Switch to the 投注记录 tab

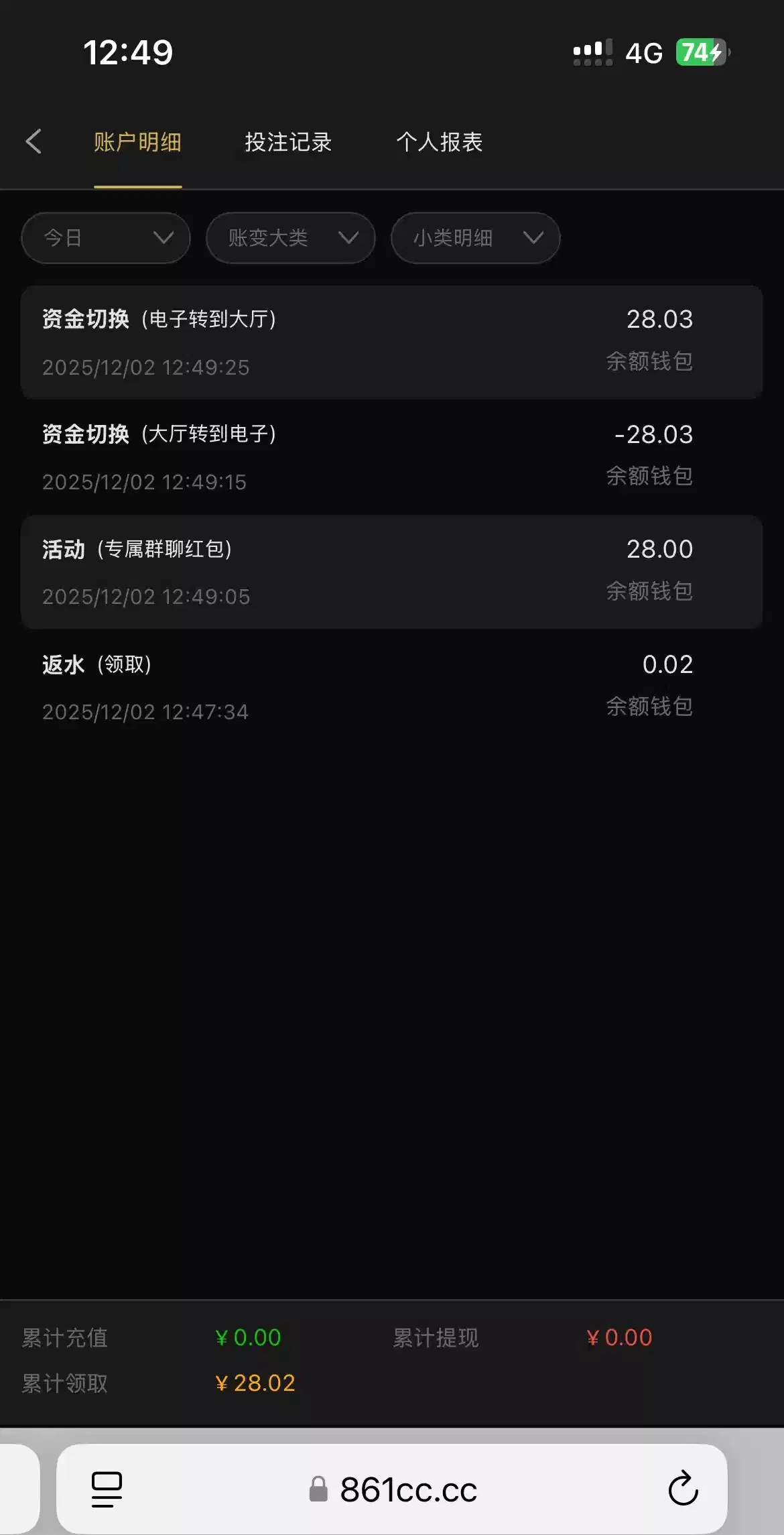tap(288, 142)
